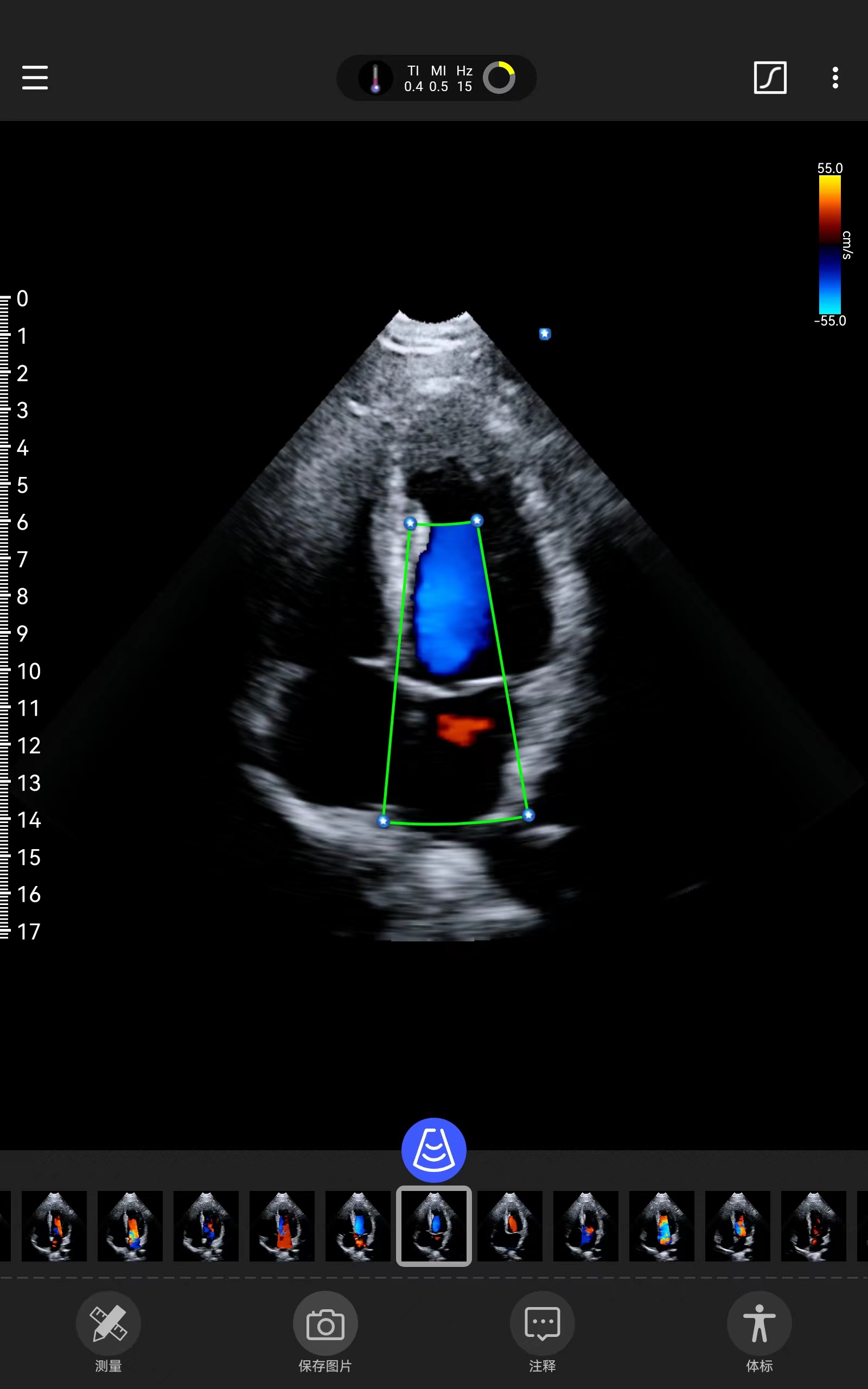Screen dimensions: 868x1389
Task: Select the frame thumbnail right after the highlighted one
Action: coord(510,1226)
